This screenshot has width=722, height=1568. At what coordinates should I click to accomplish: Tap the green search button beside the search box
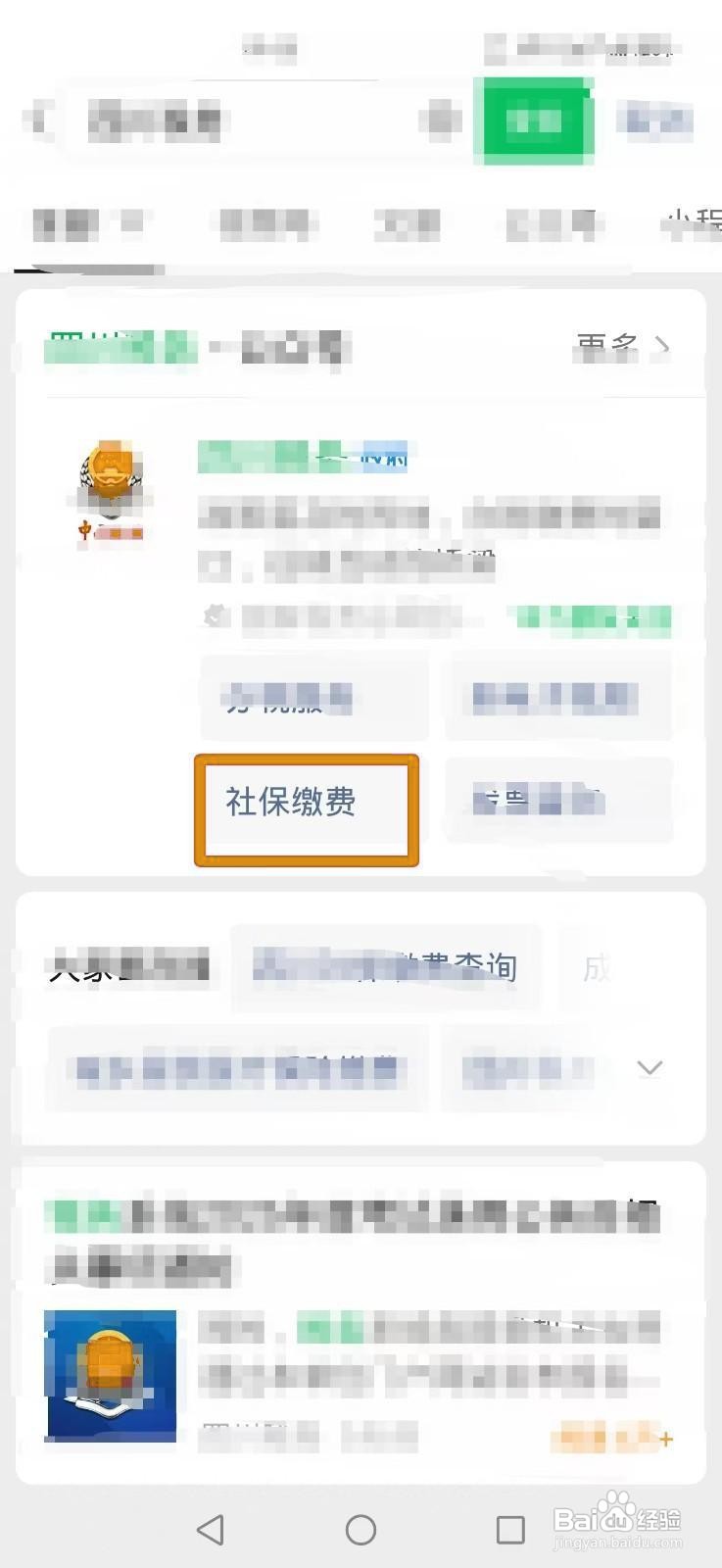534,121
